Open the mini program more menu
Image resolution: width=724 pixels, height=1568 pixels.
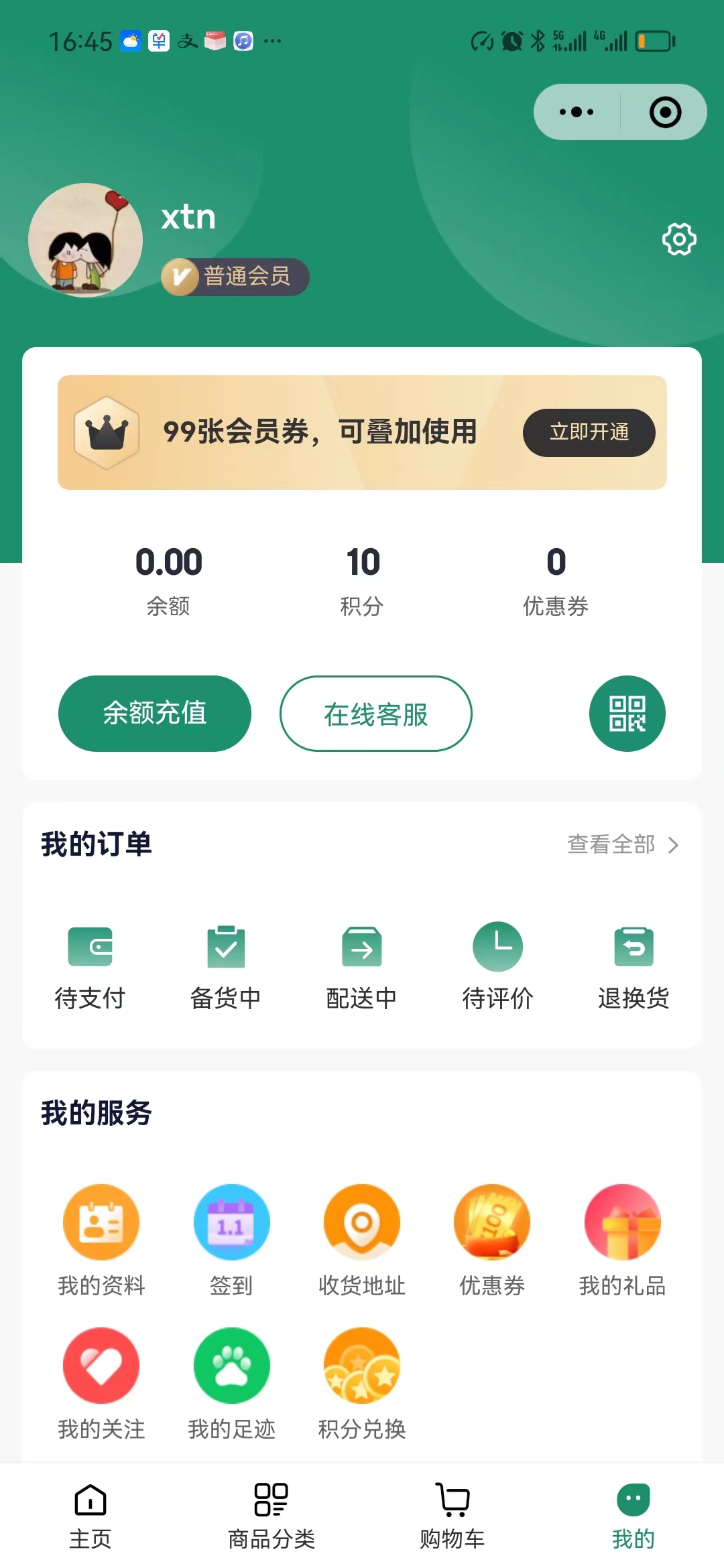point(577,112)
